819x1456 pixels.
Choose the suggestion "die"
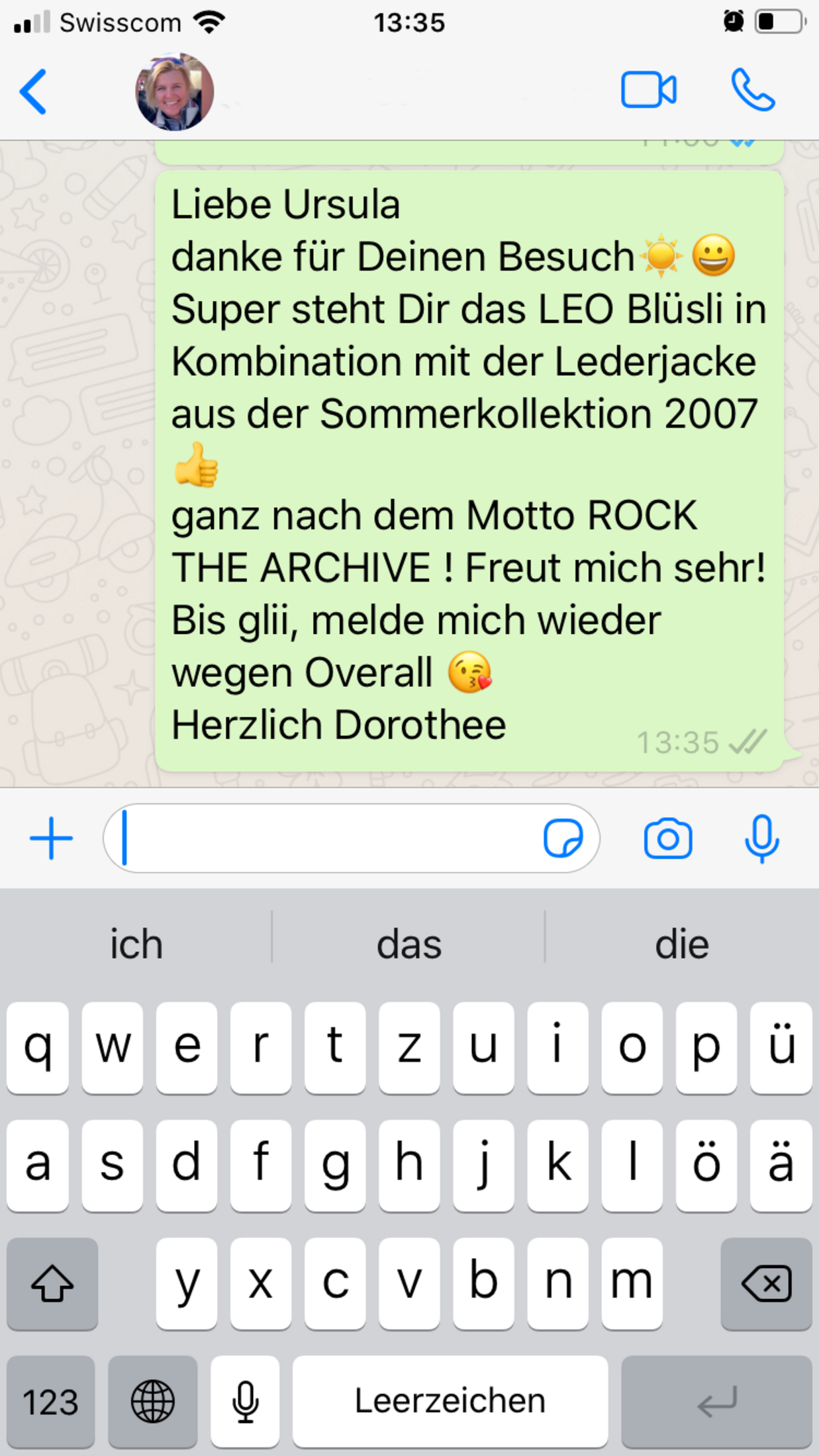[682, 944]
